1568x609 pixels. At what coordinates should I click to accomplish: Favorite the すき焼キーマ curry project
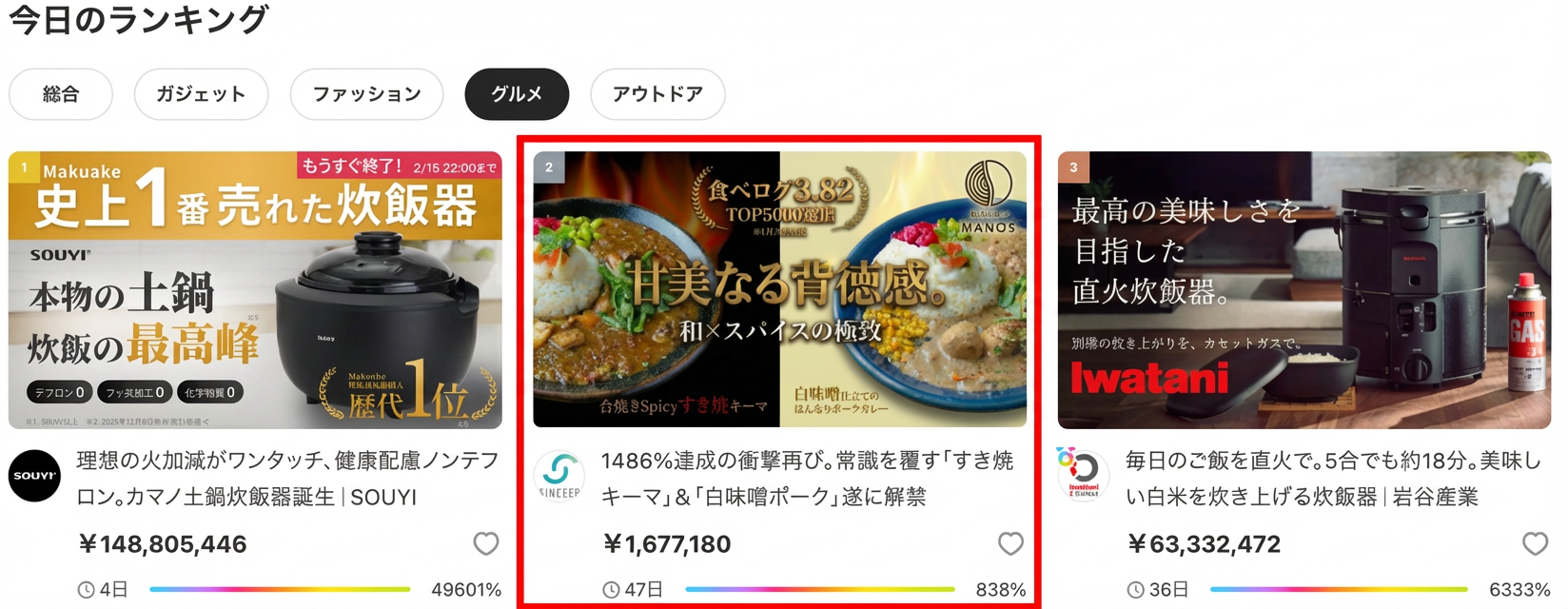pos(1010,543)
